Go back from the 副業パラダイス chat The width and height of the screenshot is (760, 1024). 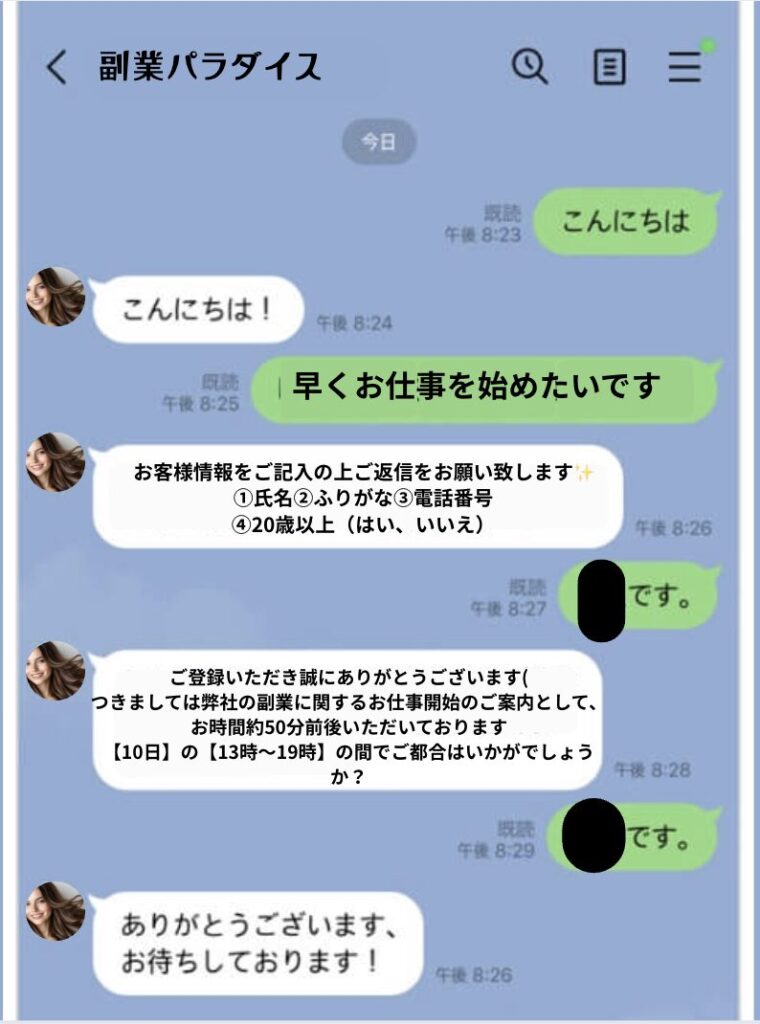point(57,68)
